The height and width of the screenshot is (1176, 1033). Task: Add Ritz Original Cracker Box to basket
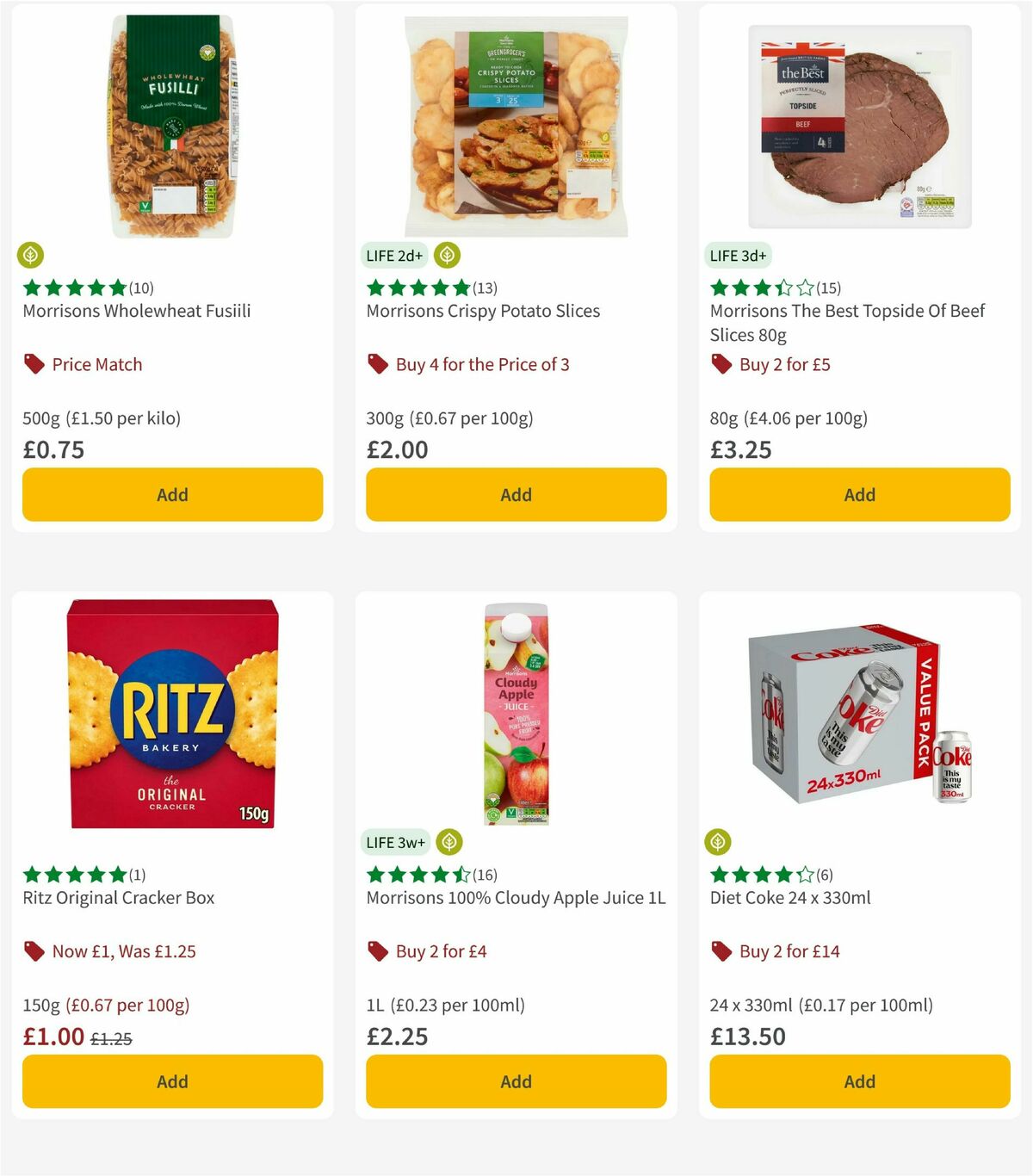coord(171,1080)
